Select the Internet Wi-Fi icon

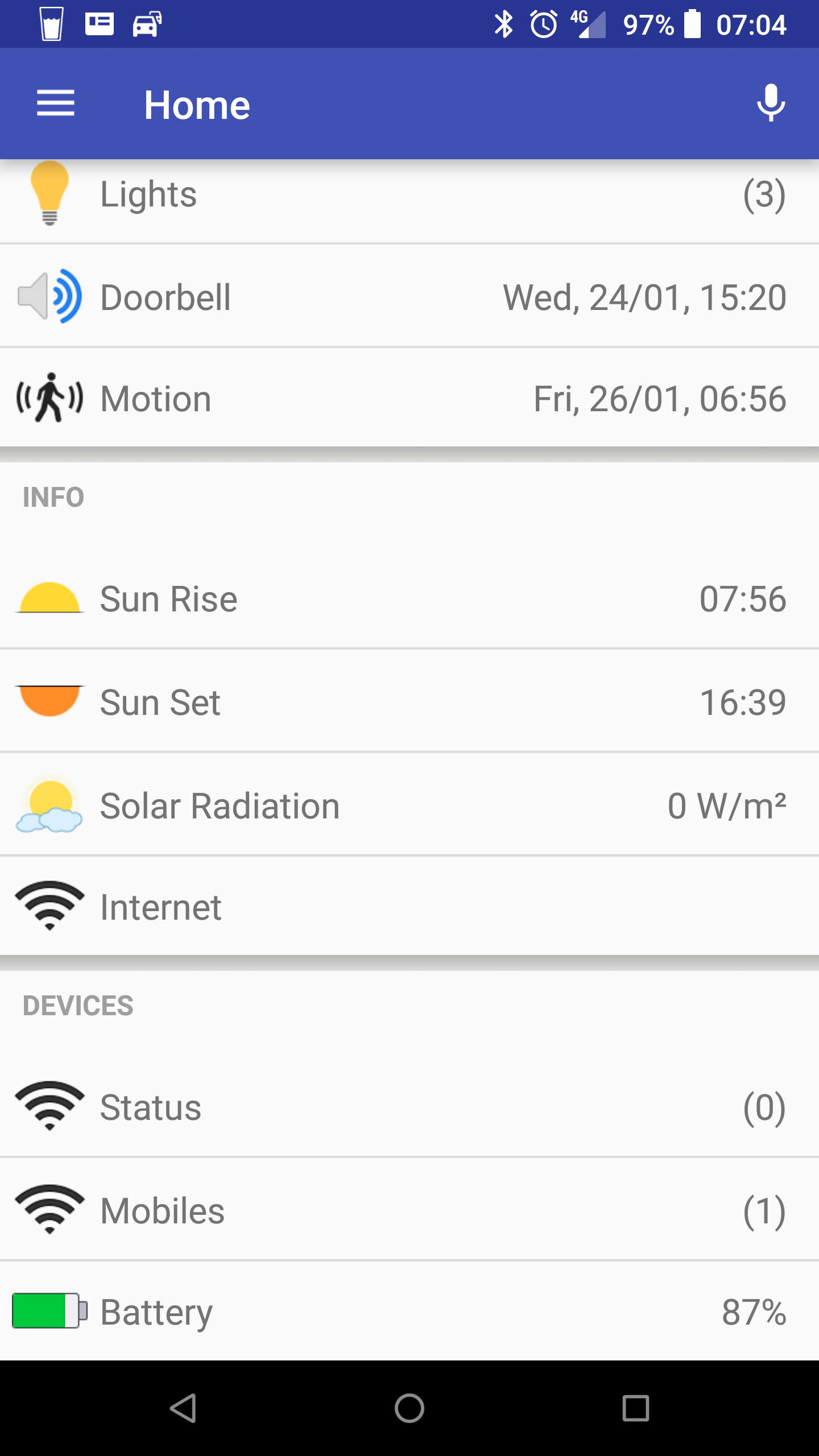pos(49,907)
